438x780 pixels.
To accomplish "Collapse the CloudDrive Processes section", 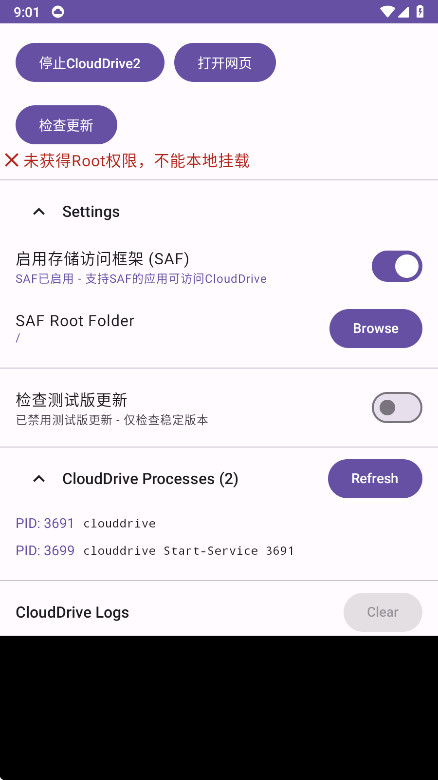I will coord(39,479).
